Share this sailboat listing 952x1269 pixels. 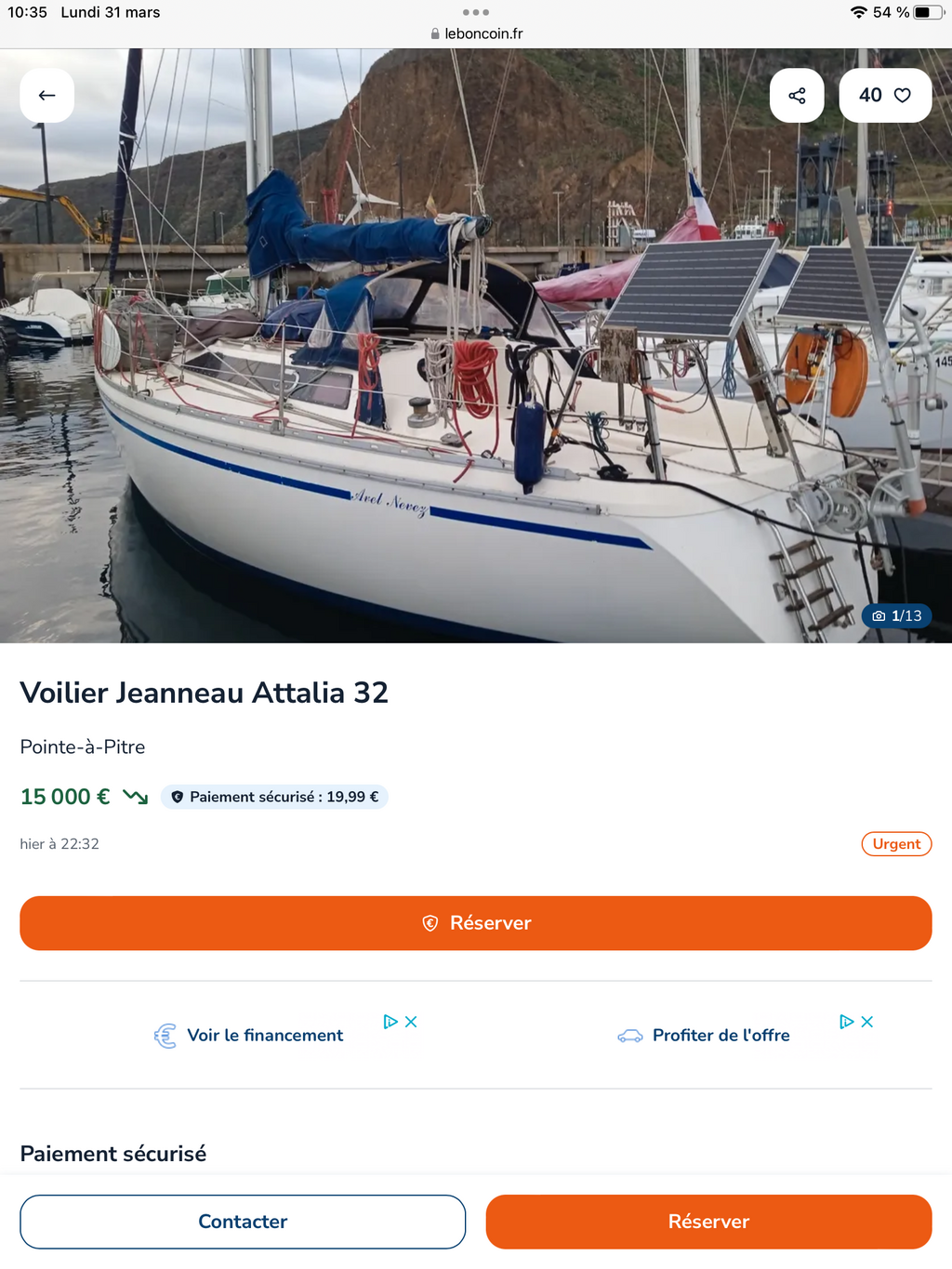click(x=797, y=96)
